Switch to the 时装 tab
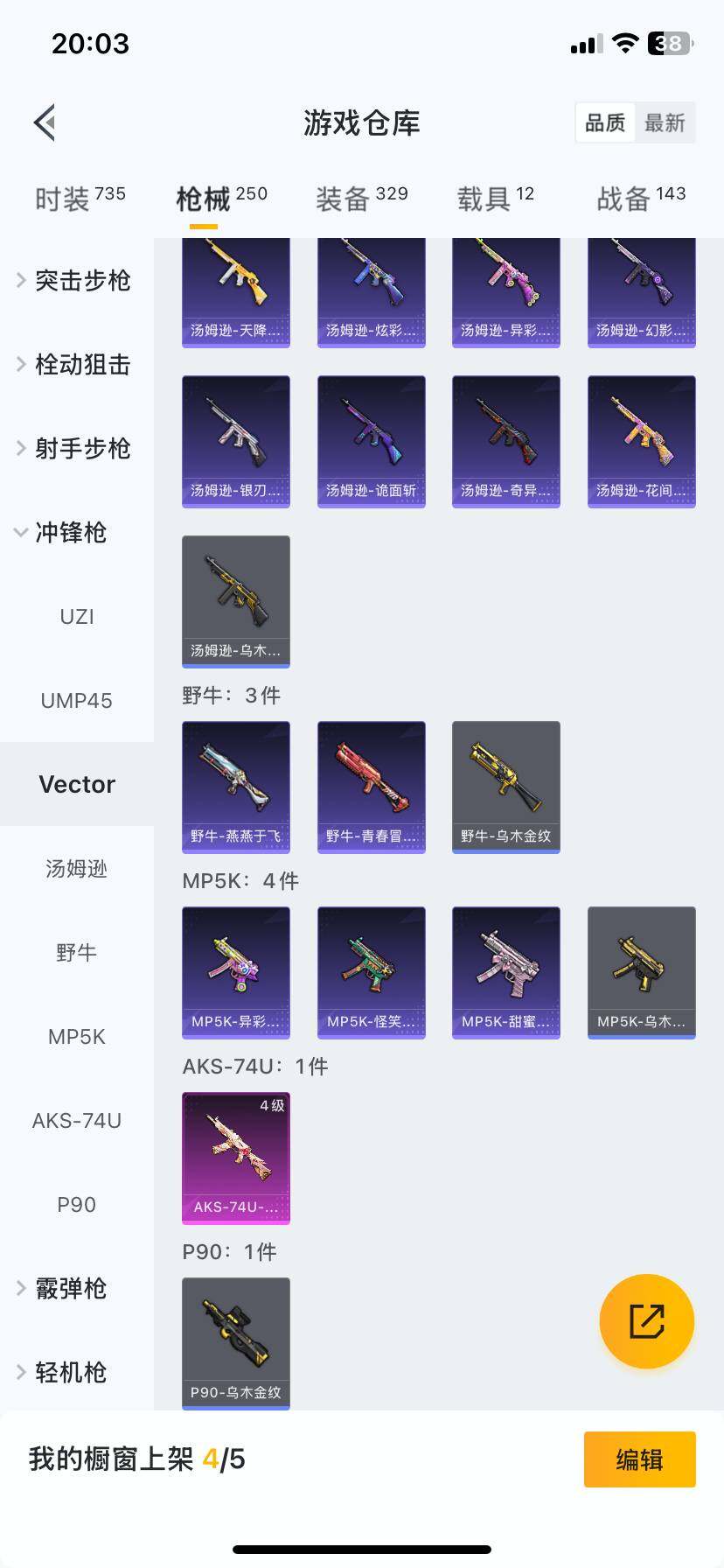Screen dimensions: 724x1568 point(80,199)
